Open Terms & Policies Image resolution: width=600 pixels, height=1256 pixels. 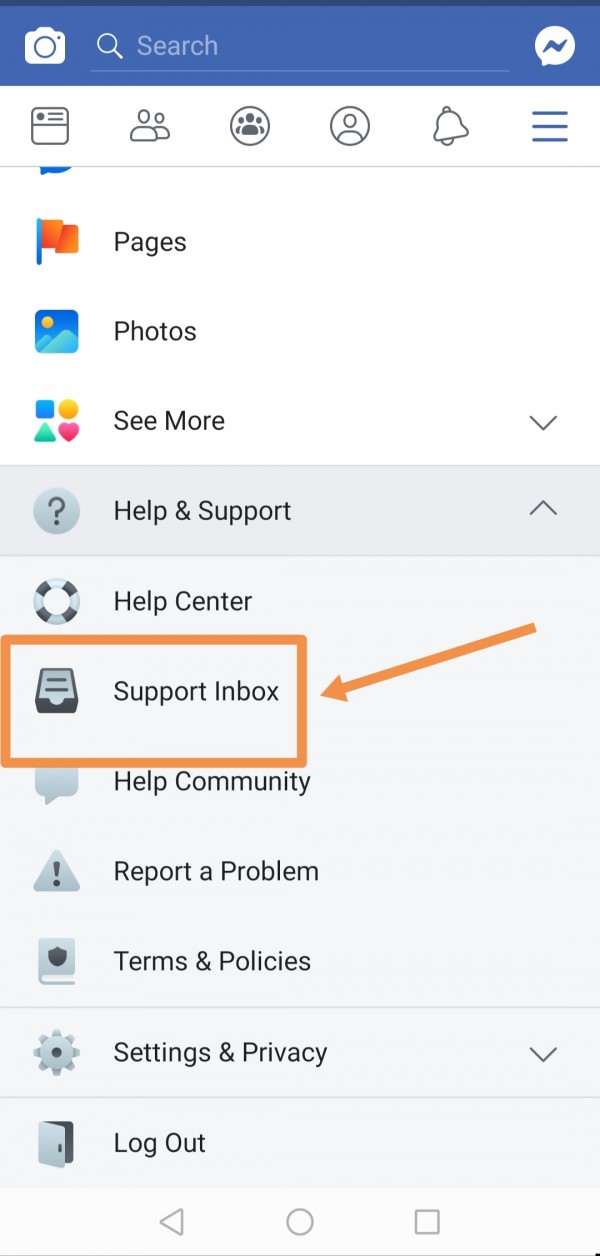212,961
